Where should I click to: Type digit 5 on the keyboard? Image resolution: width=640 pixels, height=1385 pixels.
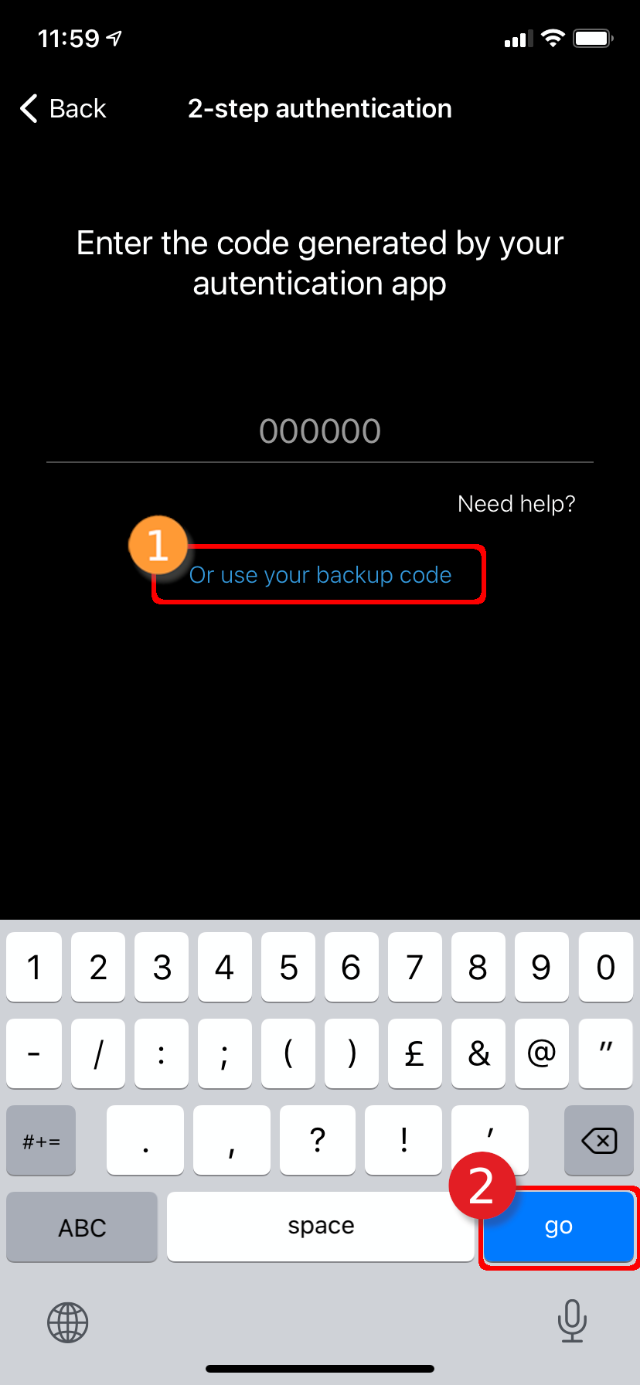[x=288, y=967]
